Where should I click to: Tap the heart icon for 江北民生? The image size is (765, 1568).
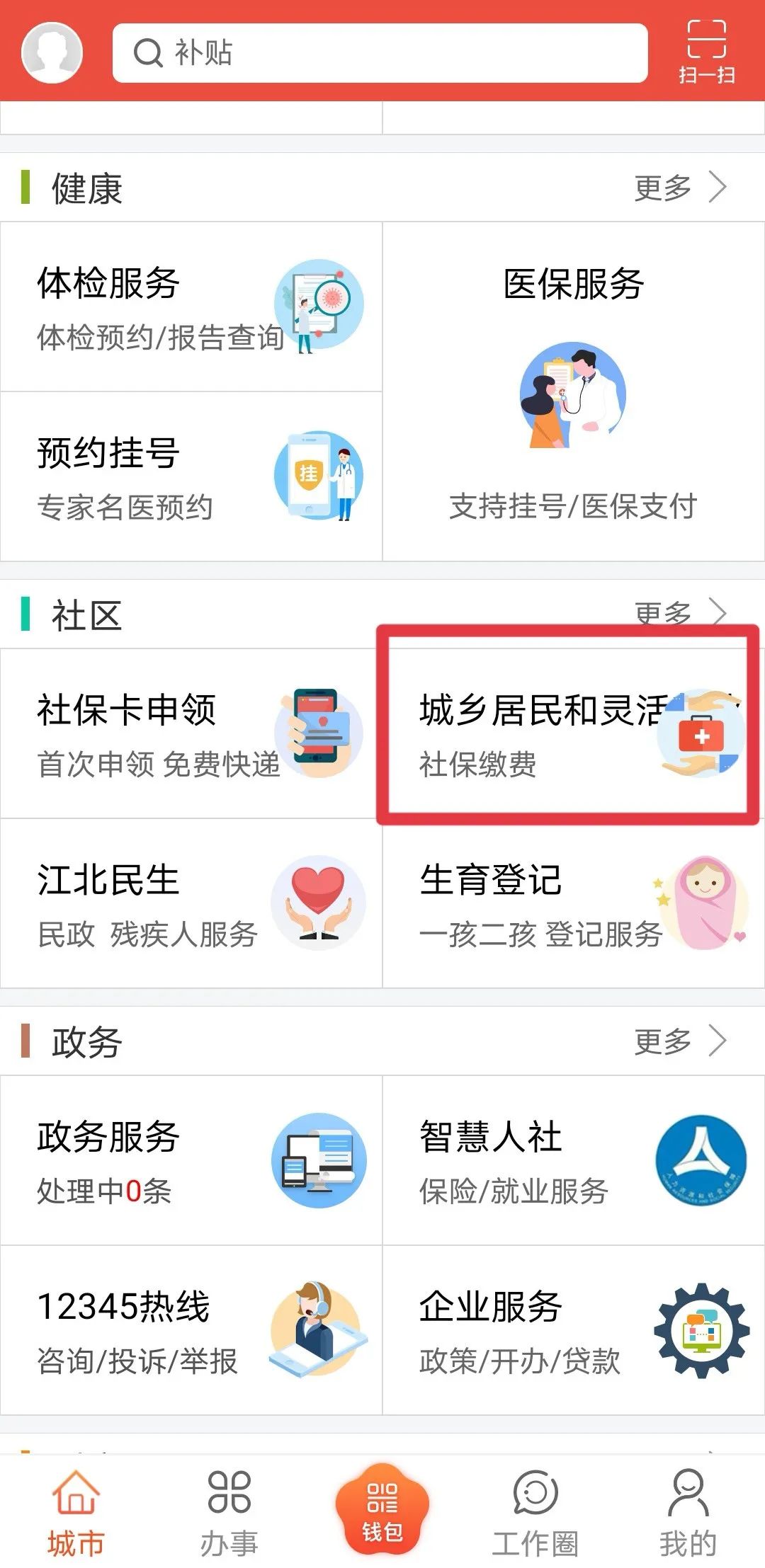[x=319, y=903]
